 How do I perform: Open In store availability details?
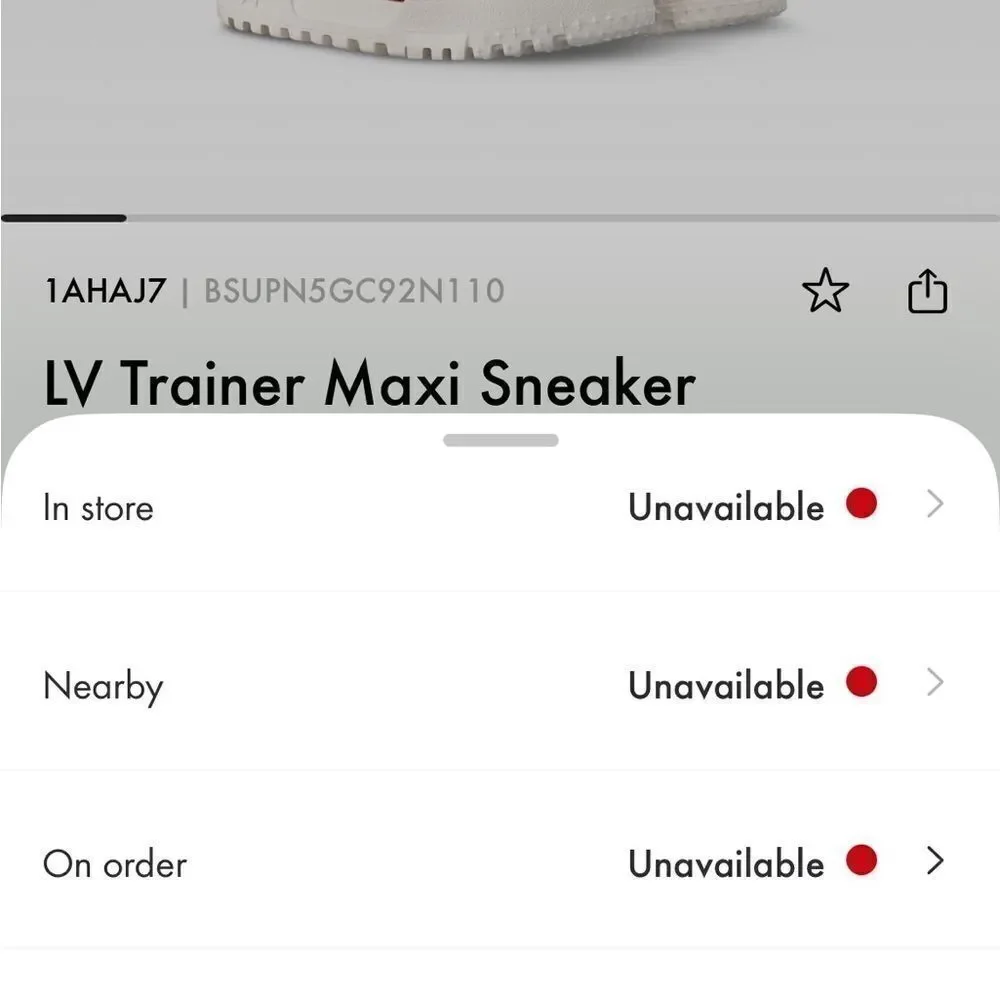[934, 505]
